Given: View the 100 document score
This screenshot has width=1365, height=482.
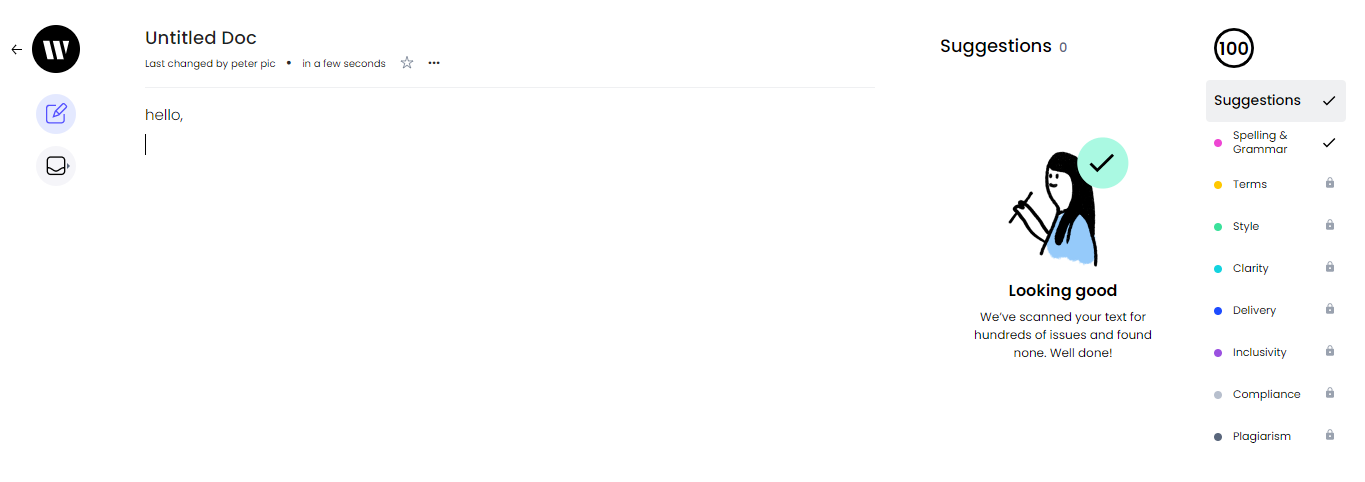Looking at the screenshot, I should 1233,48.
